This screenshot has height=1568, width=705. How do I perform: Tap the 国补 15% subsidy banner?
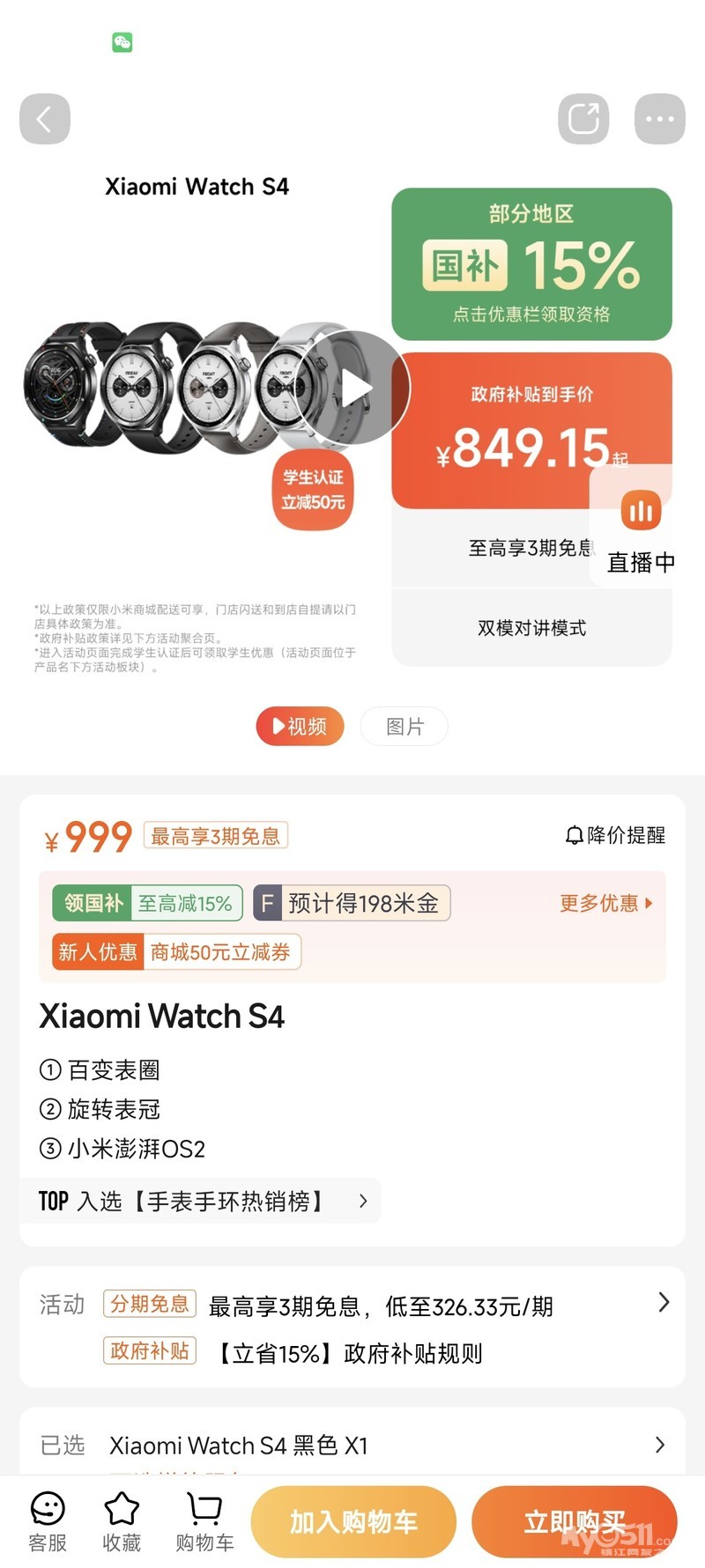[531, 264]
